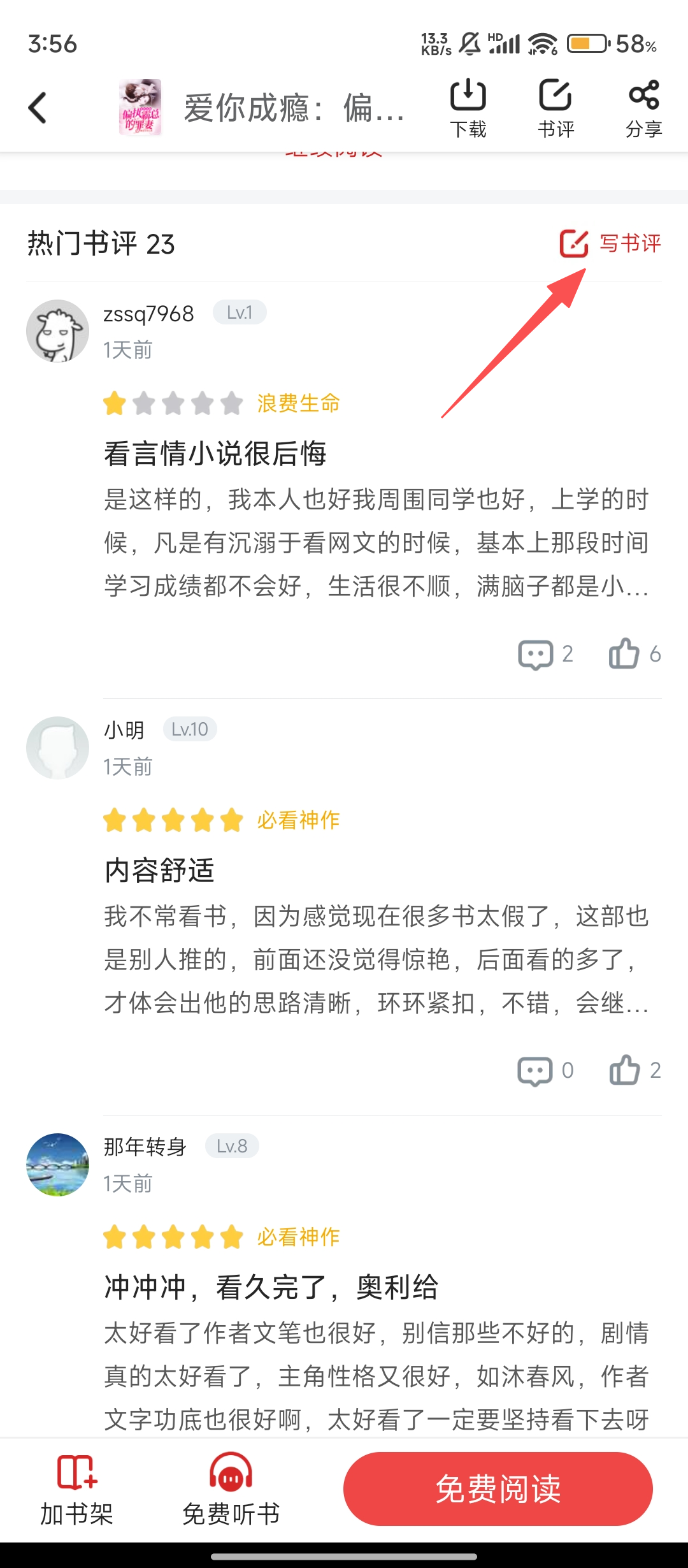Like 小明's review
Screen dimensions: 688x1568
click(x=634, y=1071)
